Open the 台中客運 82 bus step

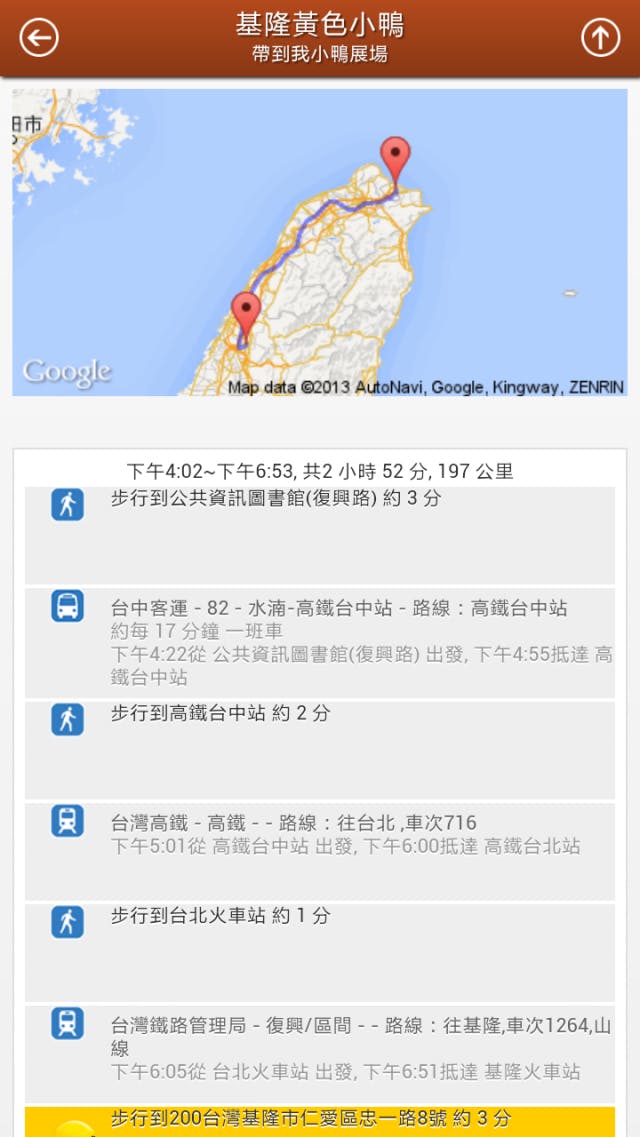320,642
